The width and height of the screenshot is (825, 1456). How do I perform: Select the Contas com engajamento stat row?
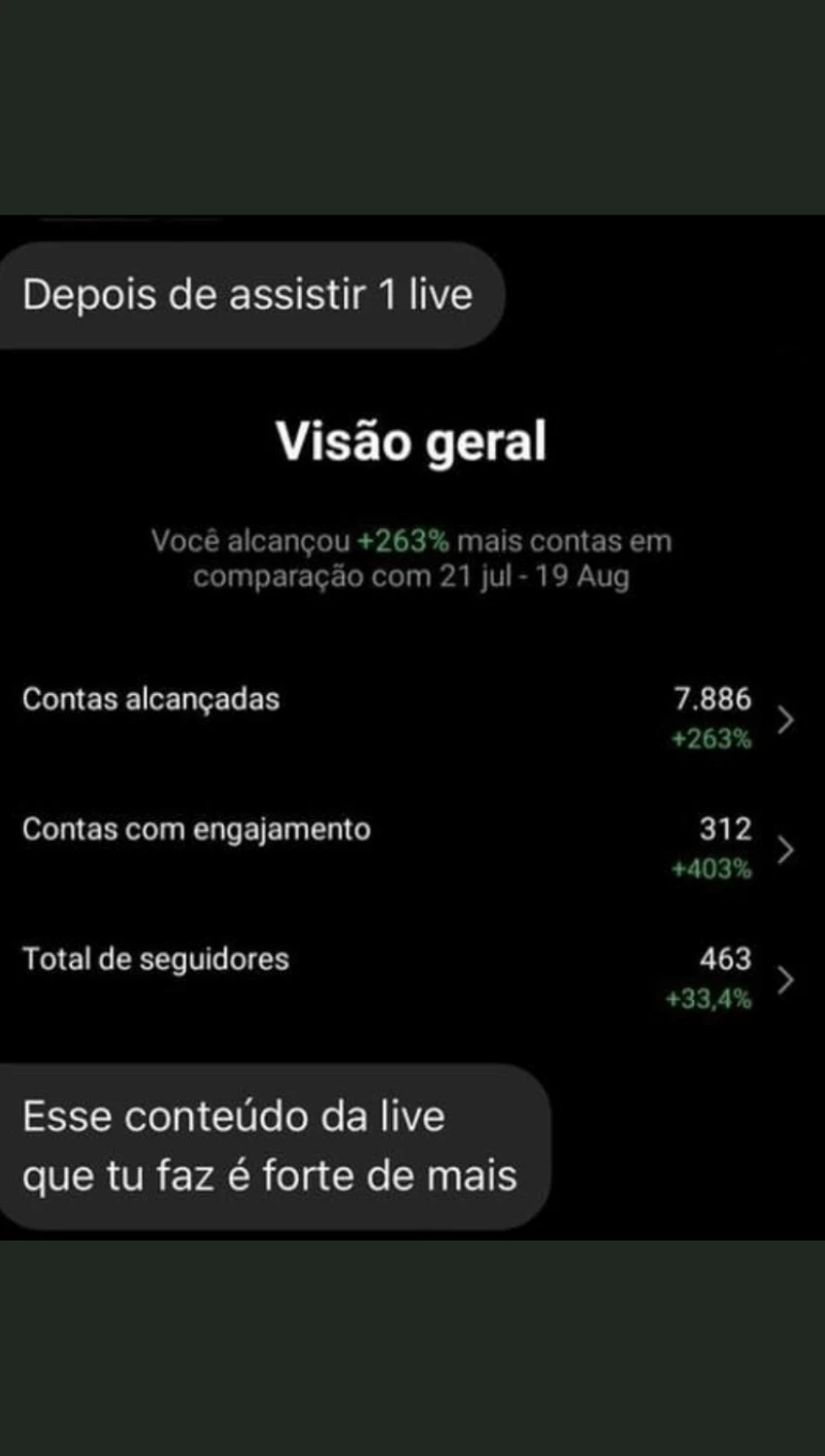click(197, 830)
